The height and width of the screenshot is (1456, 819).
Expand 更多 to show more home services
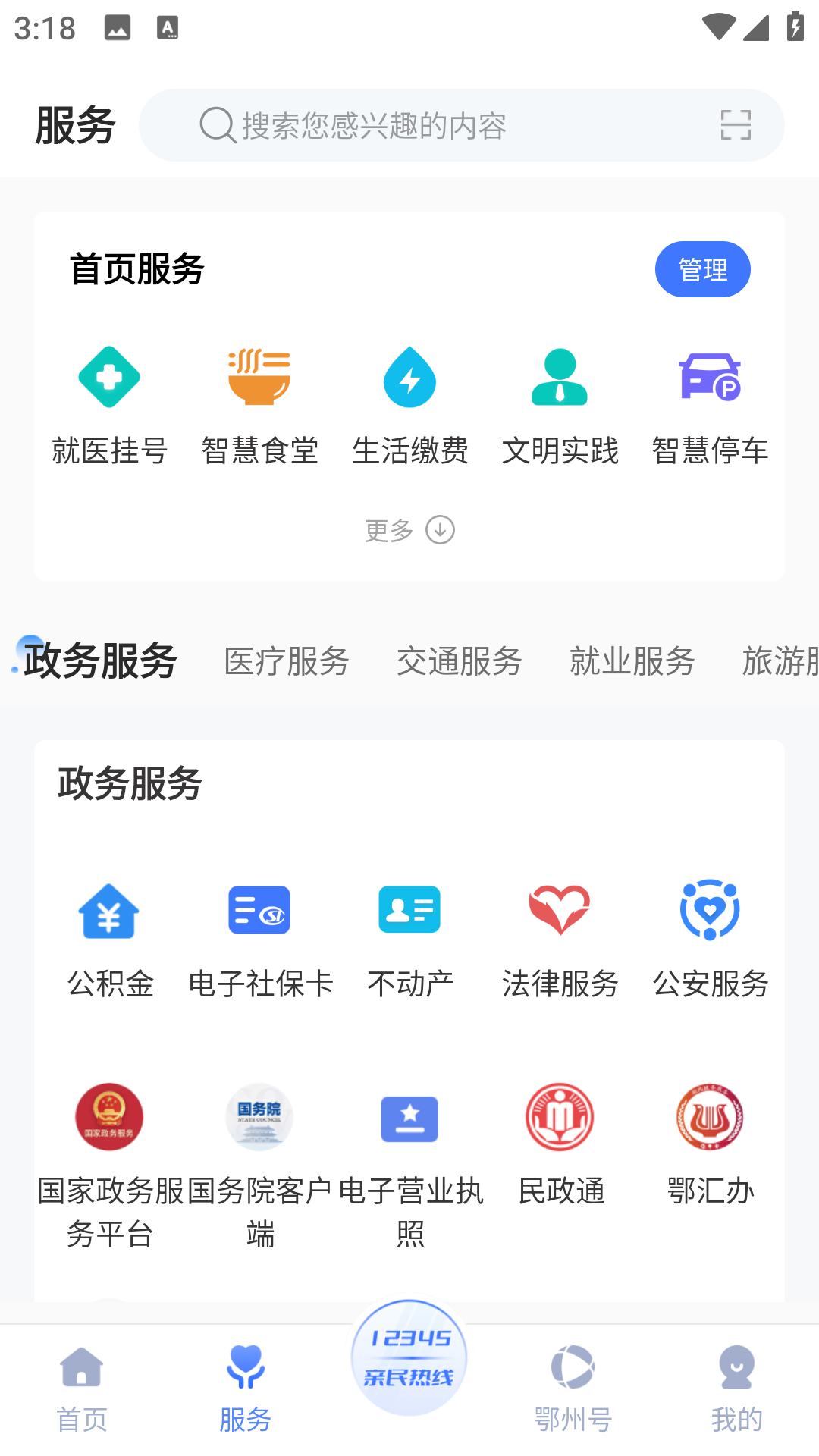pos(409,530)
